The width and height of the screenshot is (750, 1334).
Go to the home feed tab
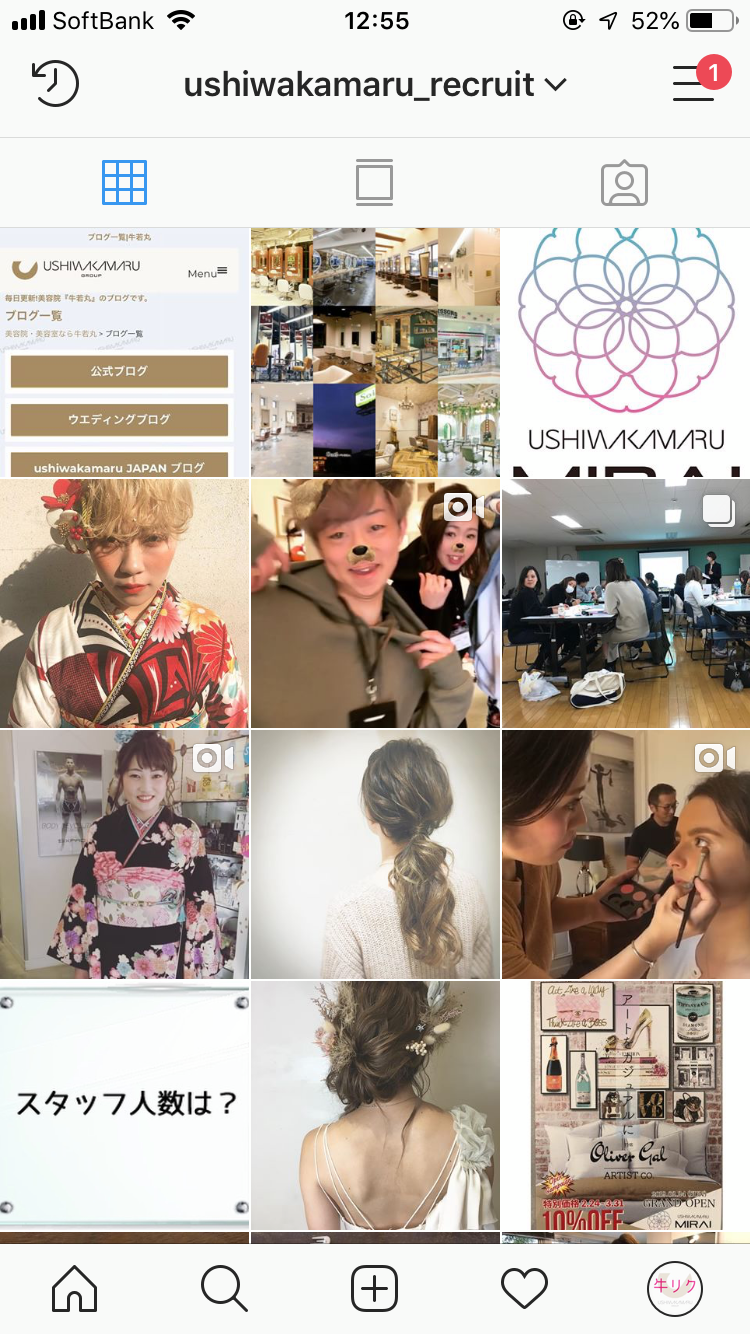point(75,1288)
